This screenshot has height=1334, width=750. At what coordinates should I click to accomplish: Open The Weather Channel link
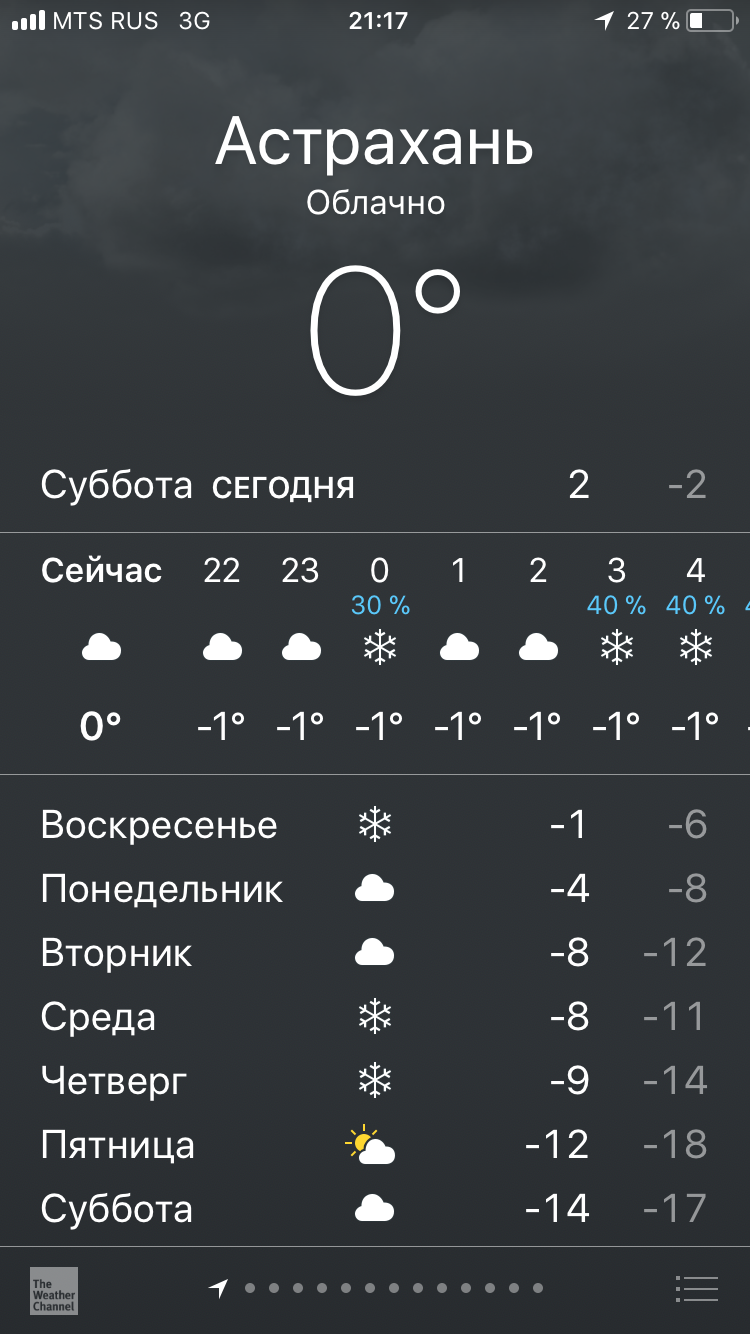tap(54, 1291)
